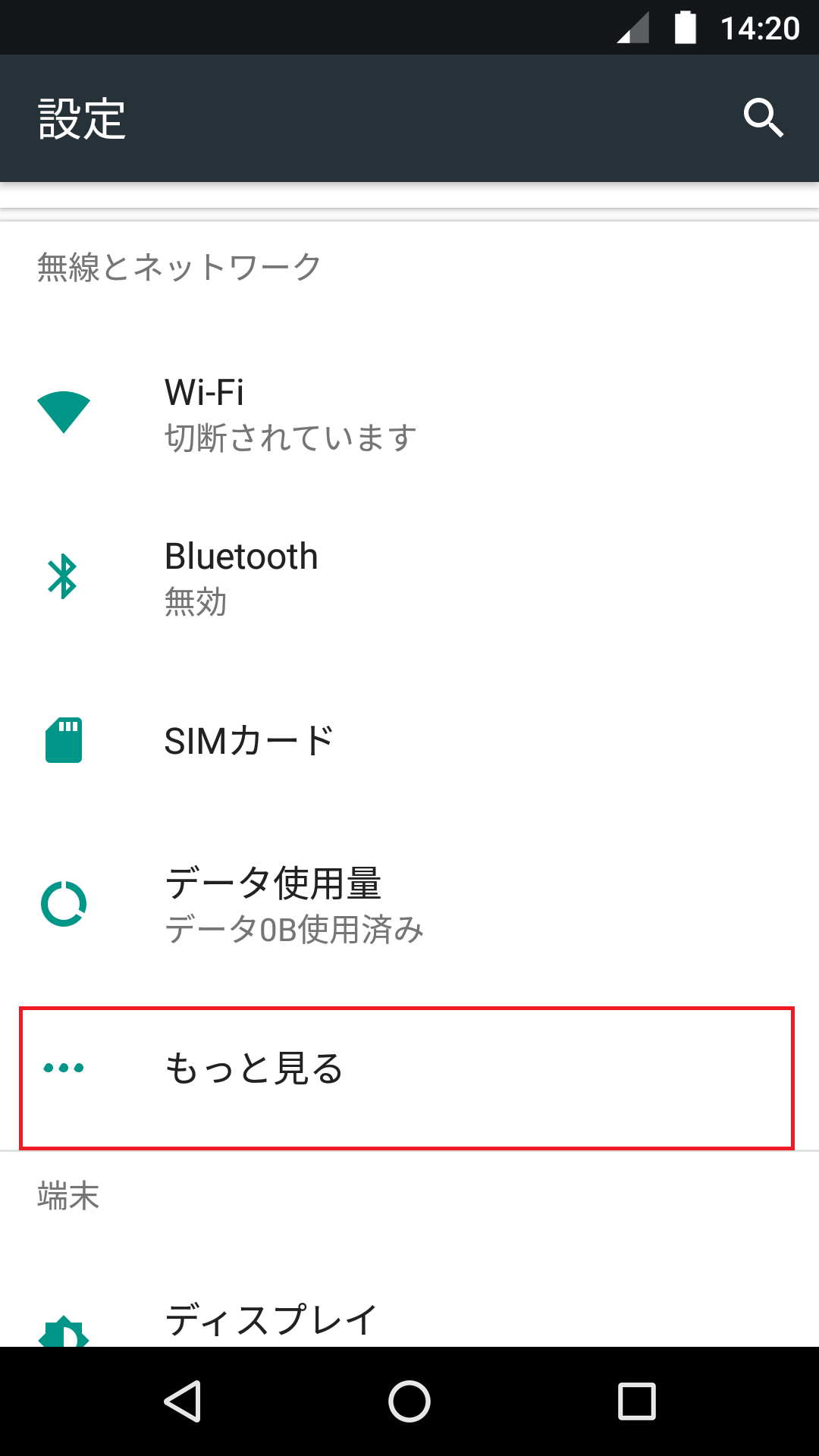Open Wi-Fi settings
This screenshot has height=1456, width=819.
409,413
